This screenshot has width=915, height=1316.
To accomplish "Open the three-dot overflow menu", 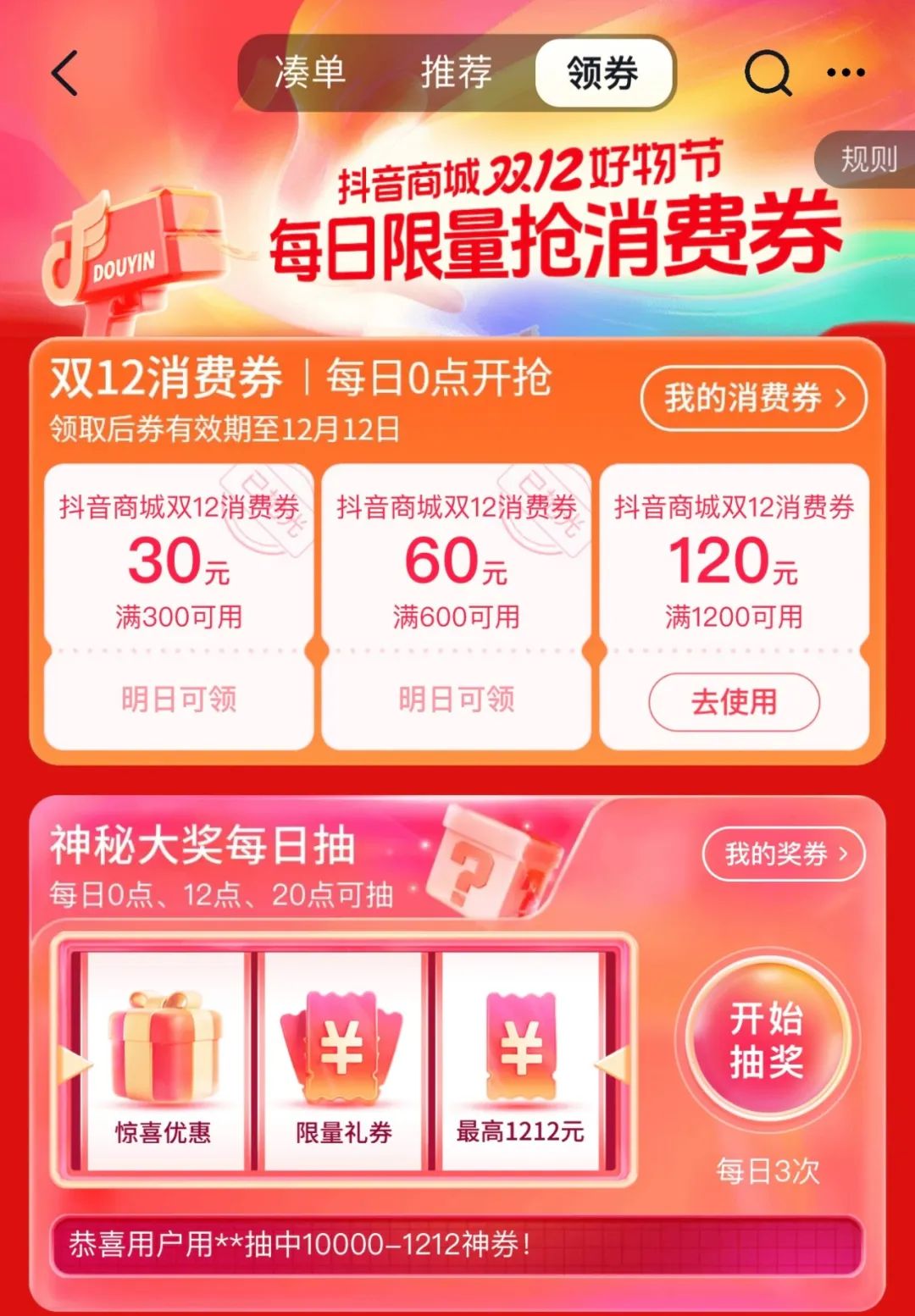I will (846, 73).
